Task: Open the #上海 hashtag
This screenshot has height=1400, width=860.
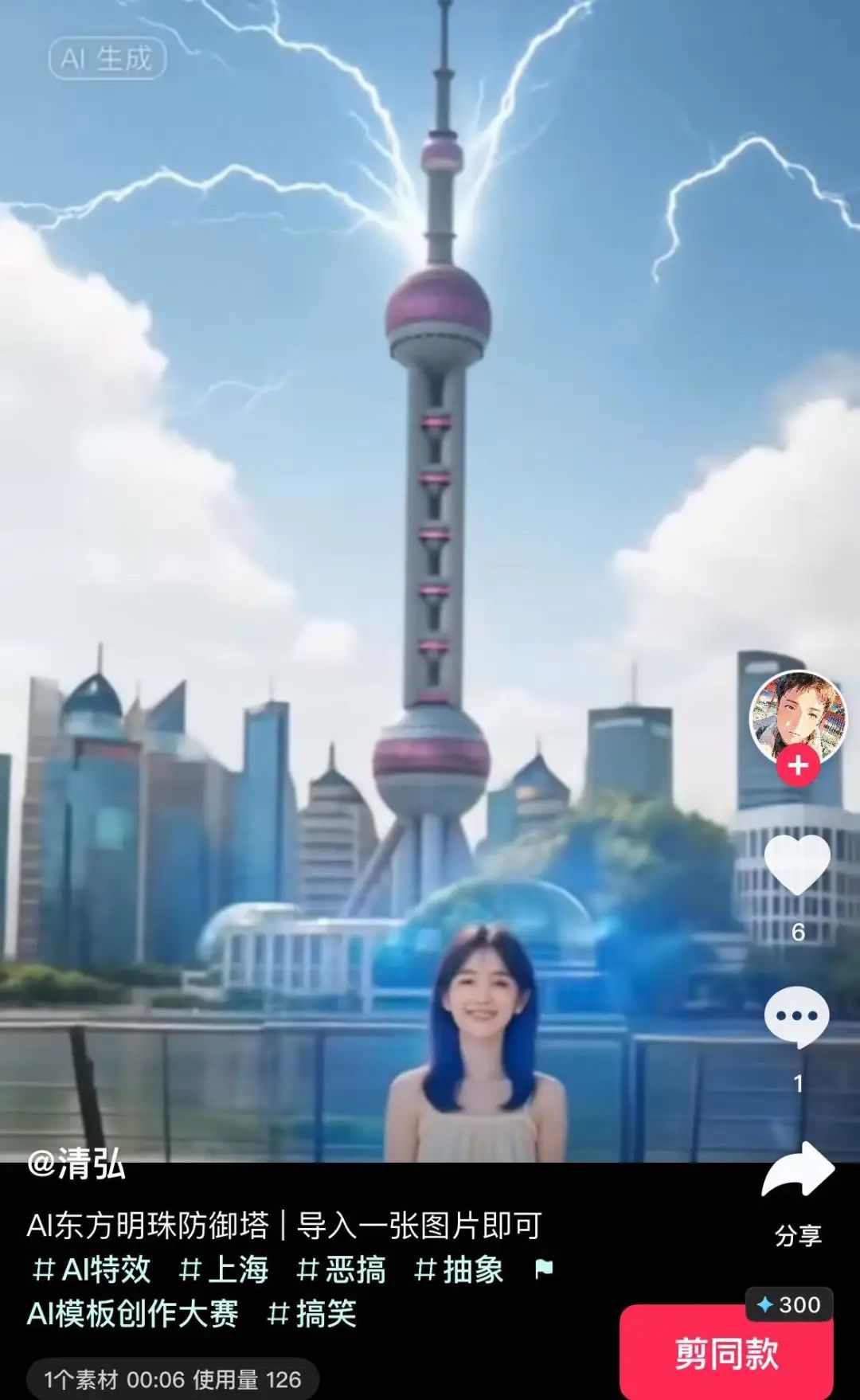Action: 224,1269
